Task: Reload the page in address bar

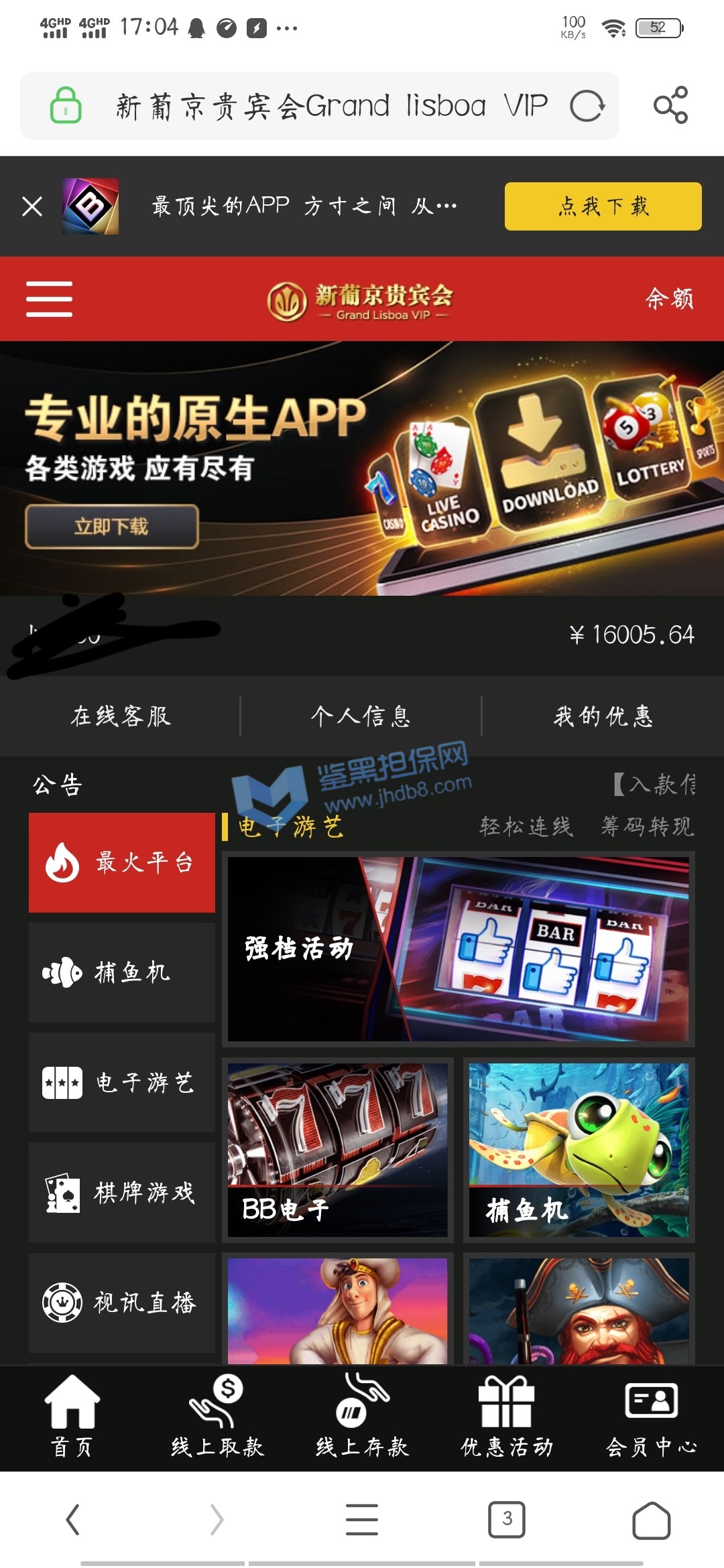Action: coord(587,106)
